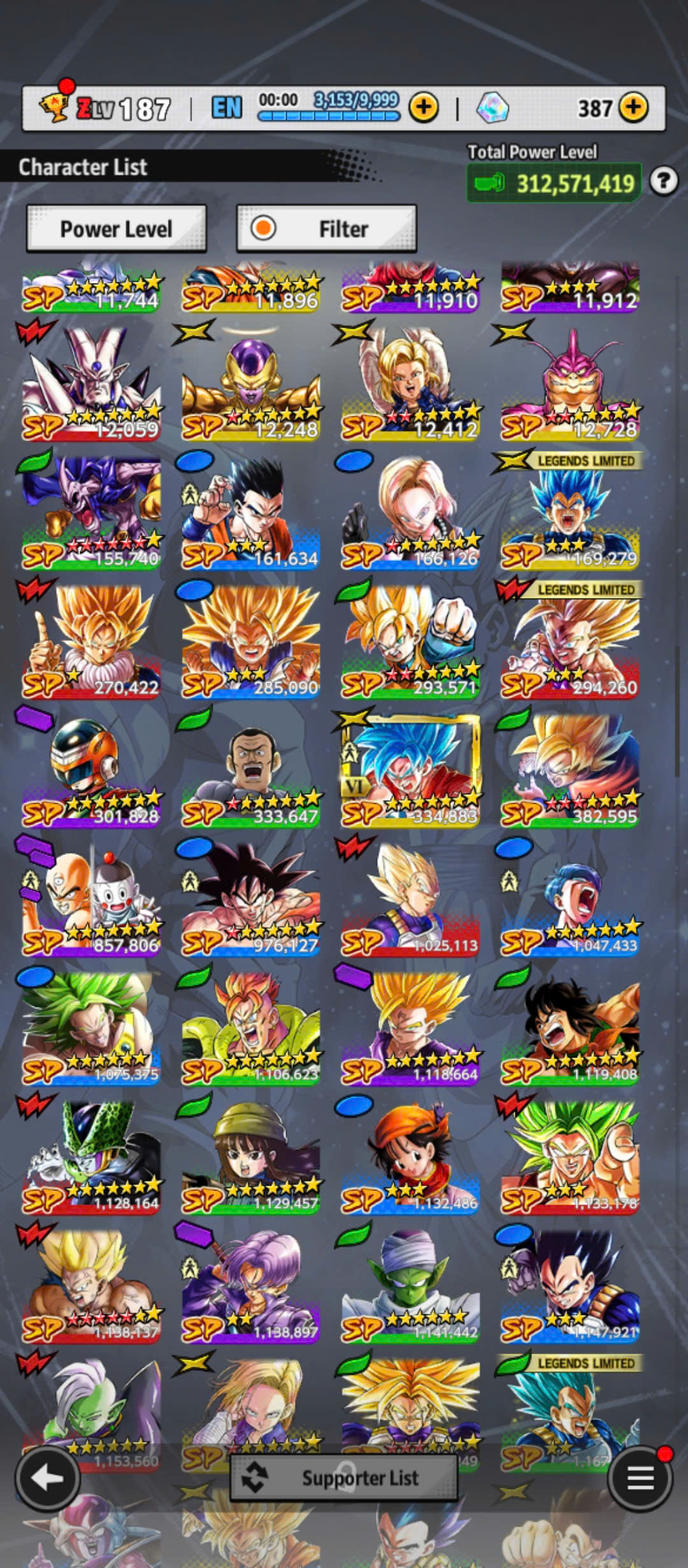Select character with power level 12,059
Screen dimensions: 688x1568
pyautogui.click(x=92, y=382)
